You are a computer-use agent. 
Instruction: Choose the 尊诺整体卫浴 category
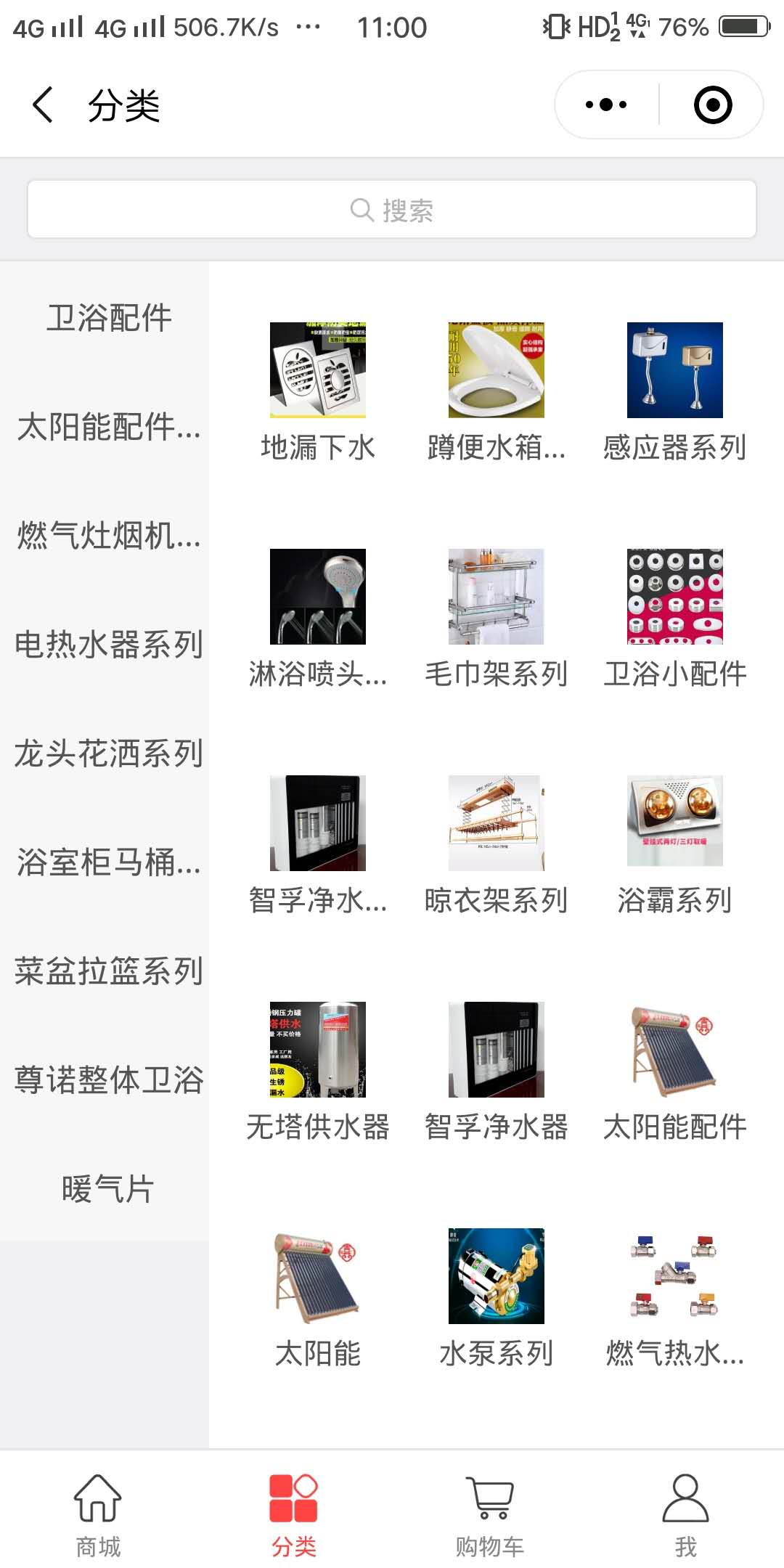click(x=109, y=1080)
